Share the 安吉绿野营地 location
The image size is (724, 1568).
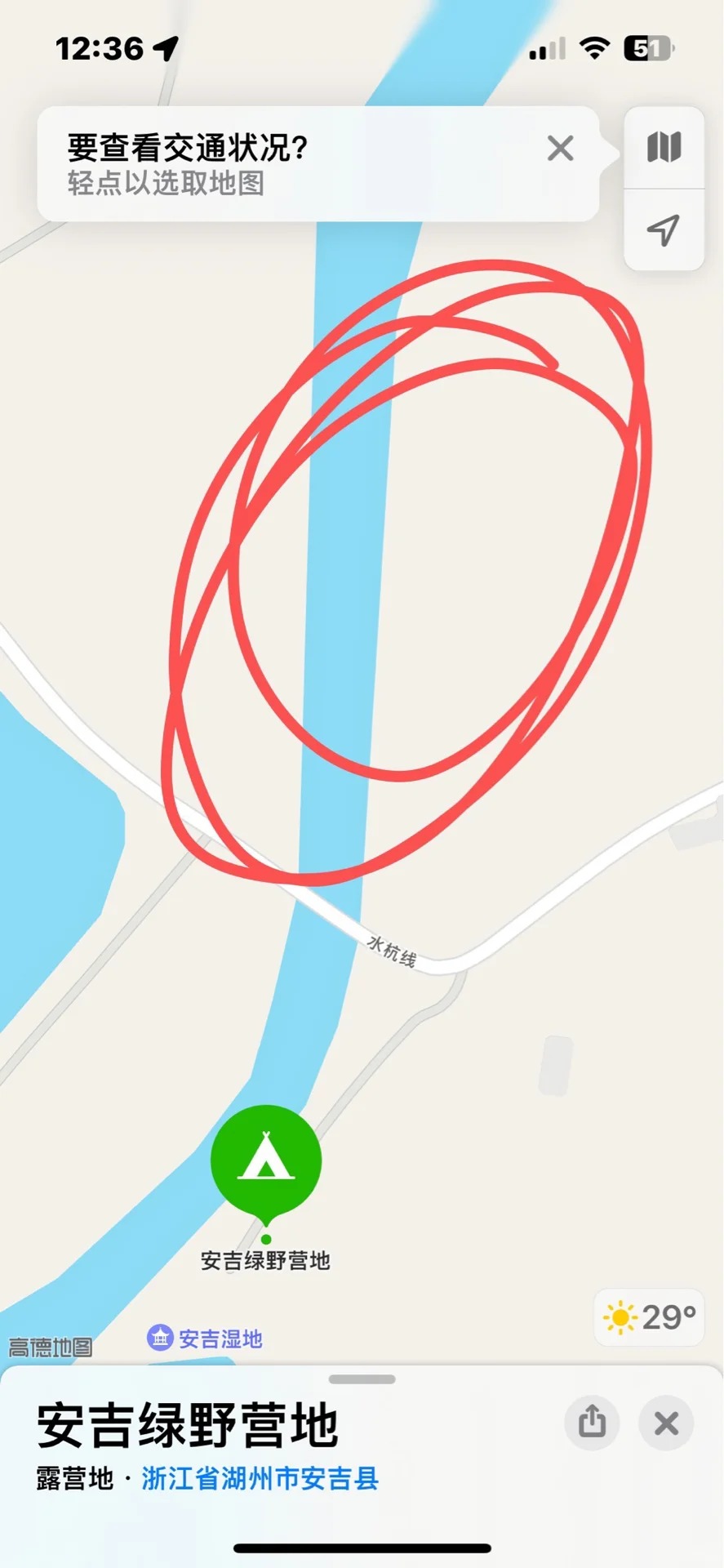[x=592, y=1423]
